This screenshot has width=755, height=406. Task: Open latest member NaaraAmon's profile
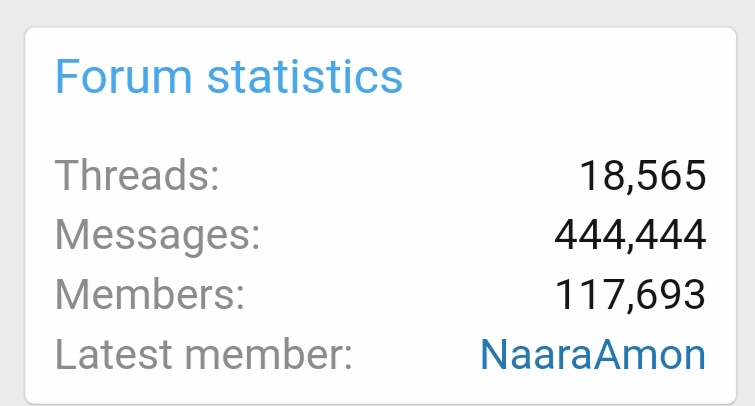[593, 354]
